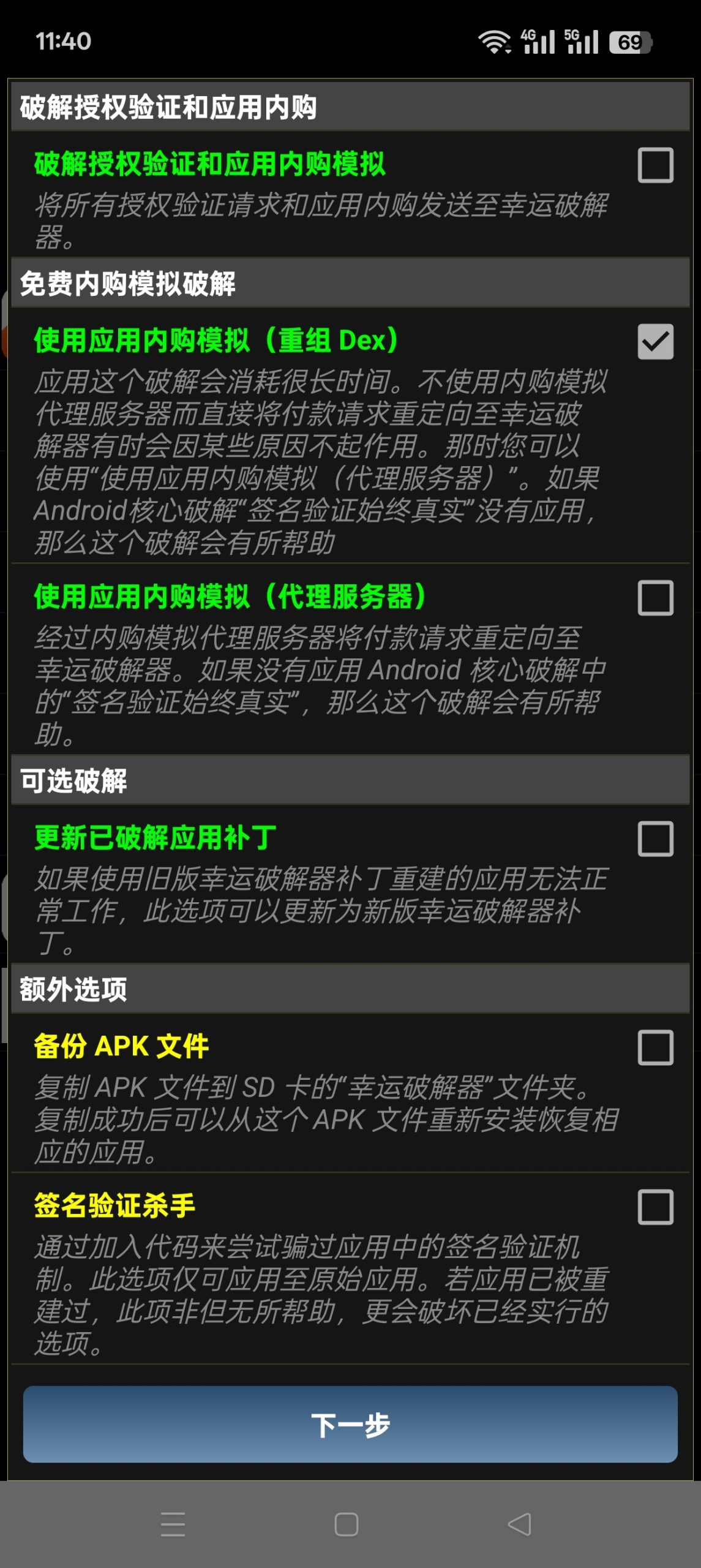Tap the battery level indicator showing 69
This screenshot has height=1568, width=701.
631,40
